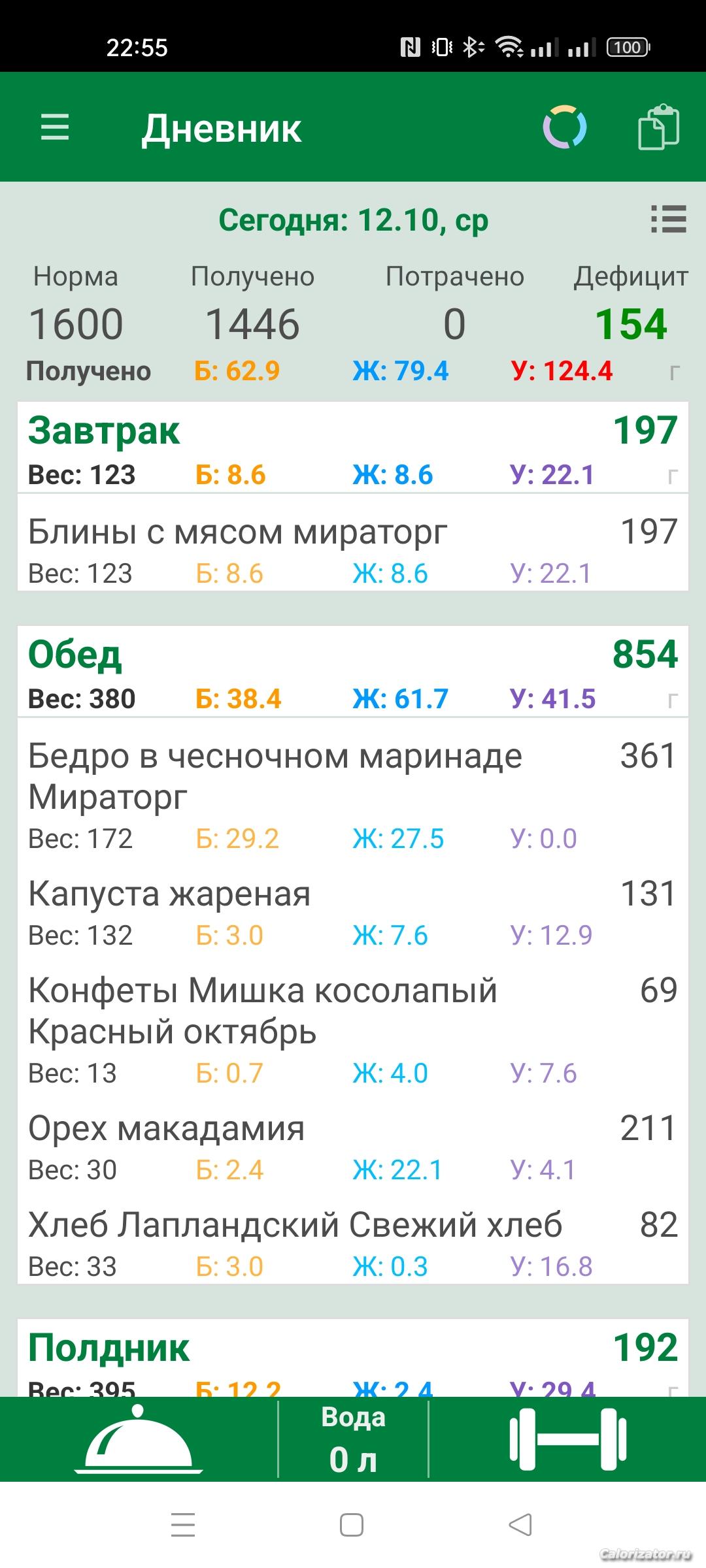Edit the Конфеты Мишка косолапый entry
The height and width of the screenshot is (1568, 706).
[353, 1029]
